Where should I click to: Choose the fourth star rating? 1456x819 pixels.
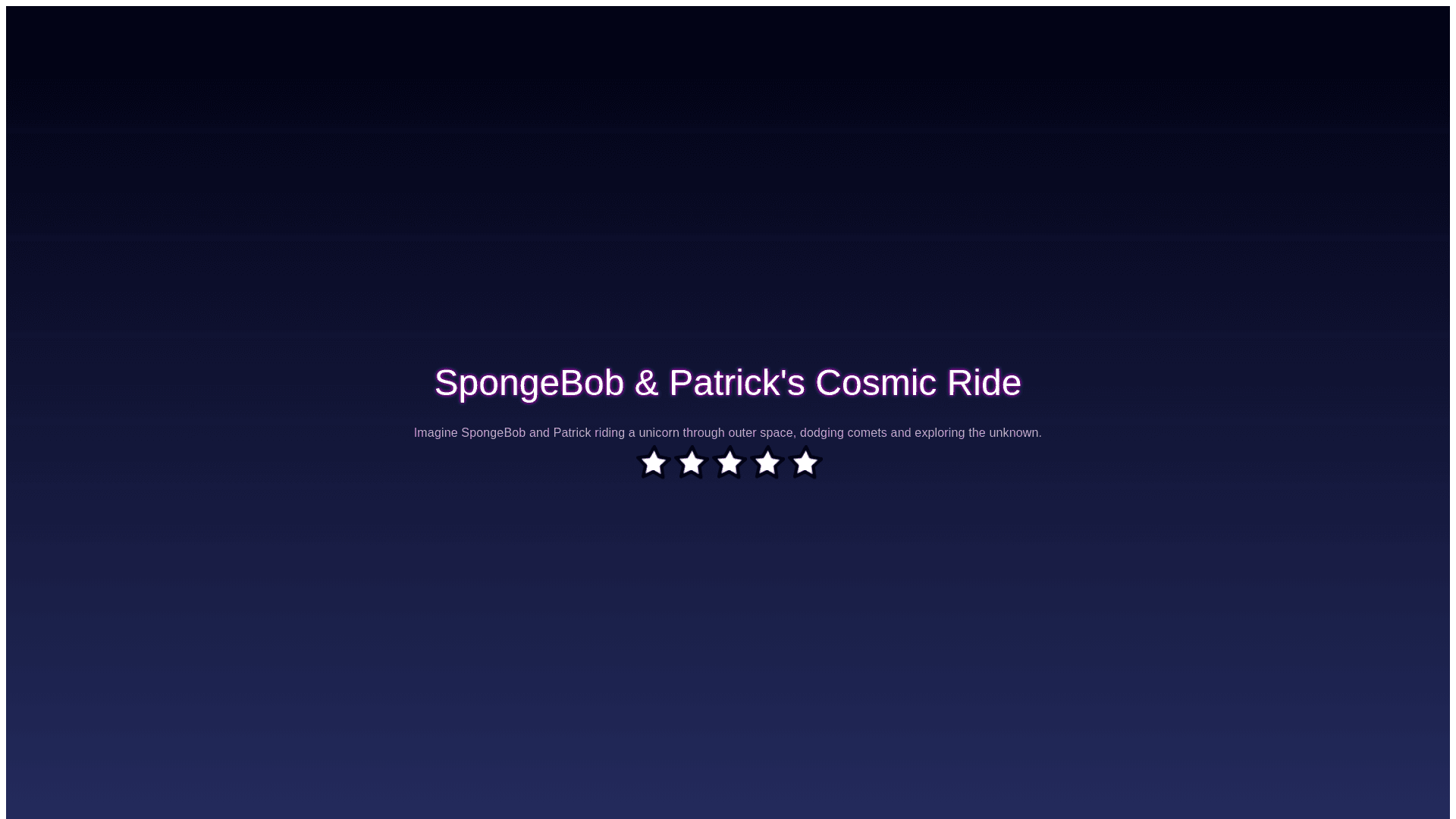pyautogui.click(x=767, y=463)
